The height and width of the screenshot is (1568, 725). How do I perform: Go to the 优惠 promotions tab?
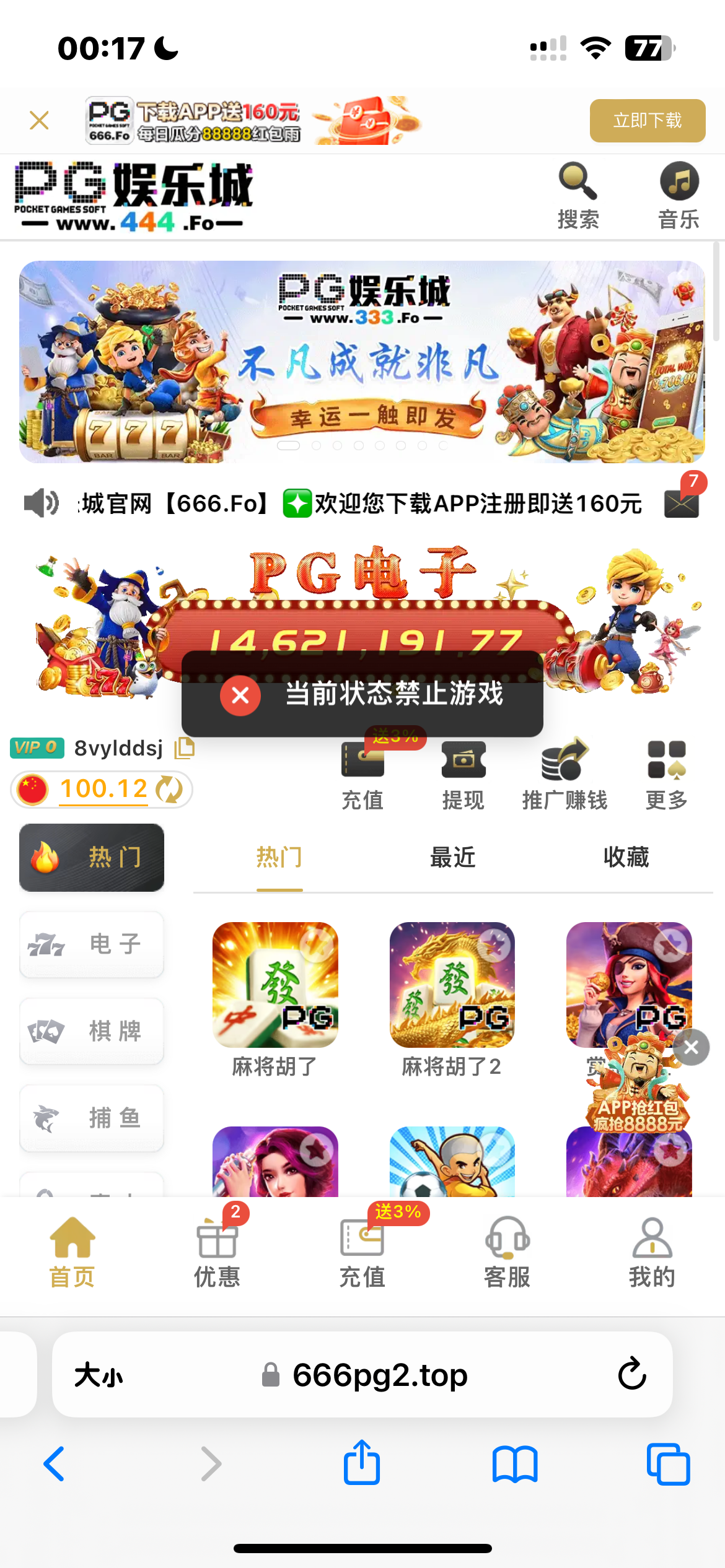coord(217,1251)
